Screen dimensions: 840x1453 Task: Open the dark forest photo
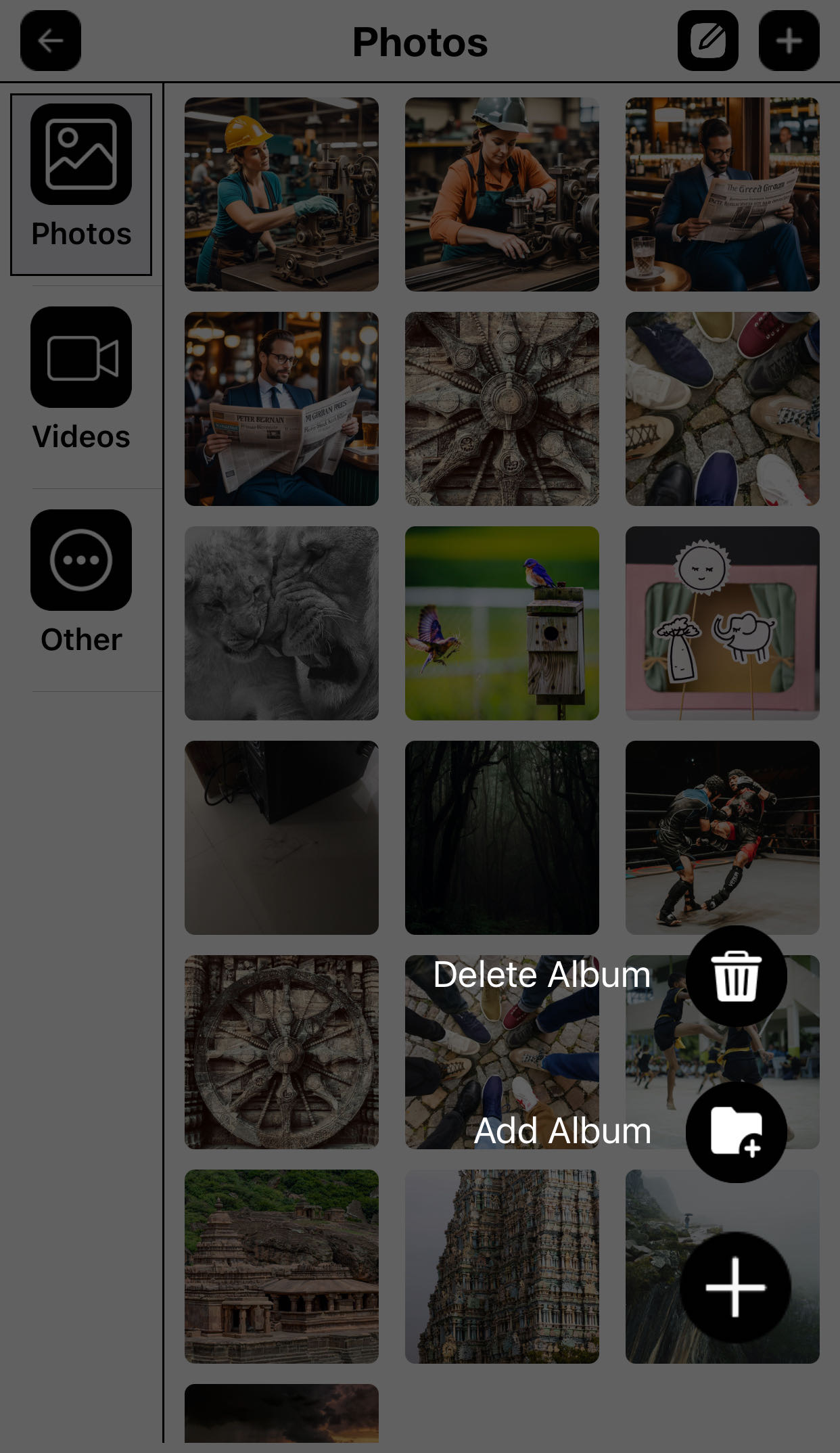tap(502, 837)
